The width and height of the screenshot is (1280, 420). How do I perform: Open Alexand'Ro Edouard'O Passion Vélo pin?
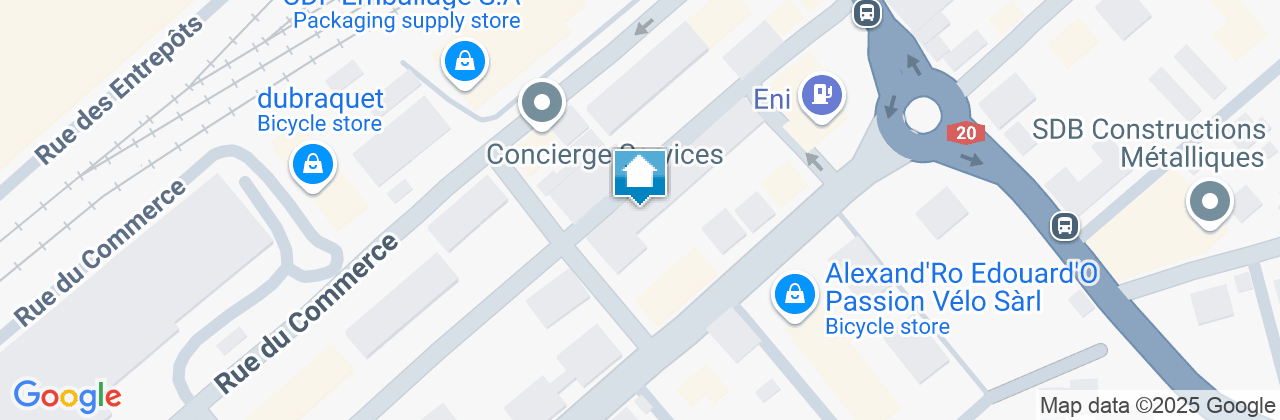[x=794, y=294]
